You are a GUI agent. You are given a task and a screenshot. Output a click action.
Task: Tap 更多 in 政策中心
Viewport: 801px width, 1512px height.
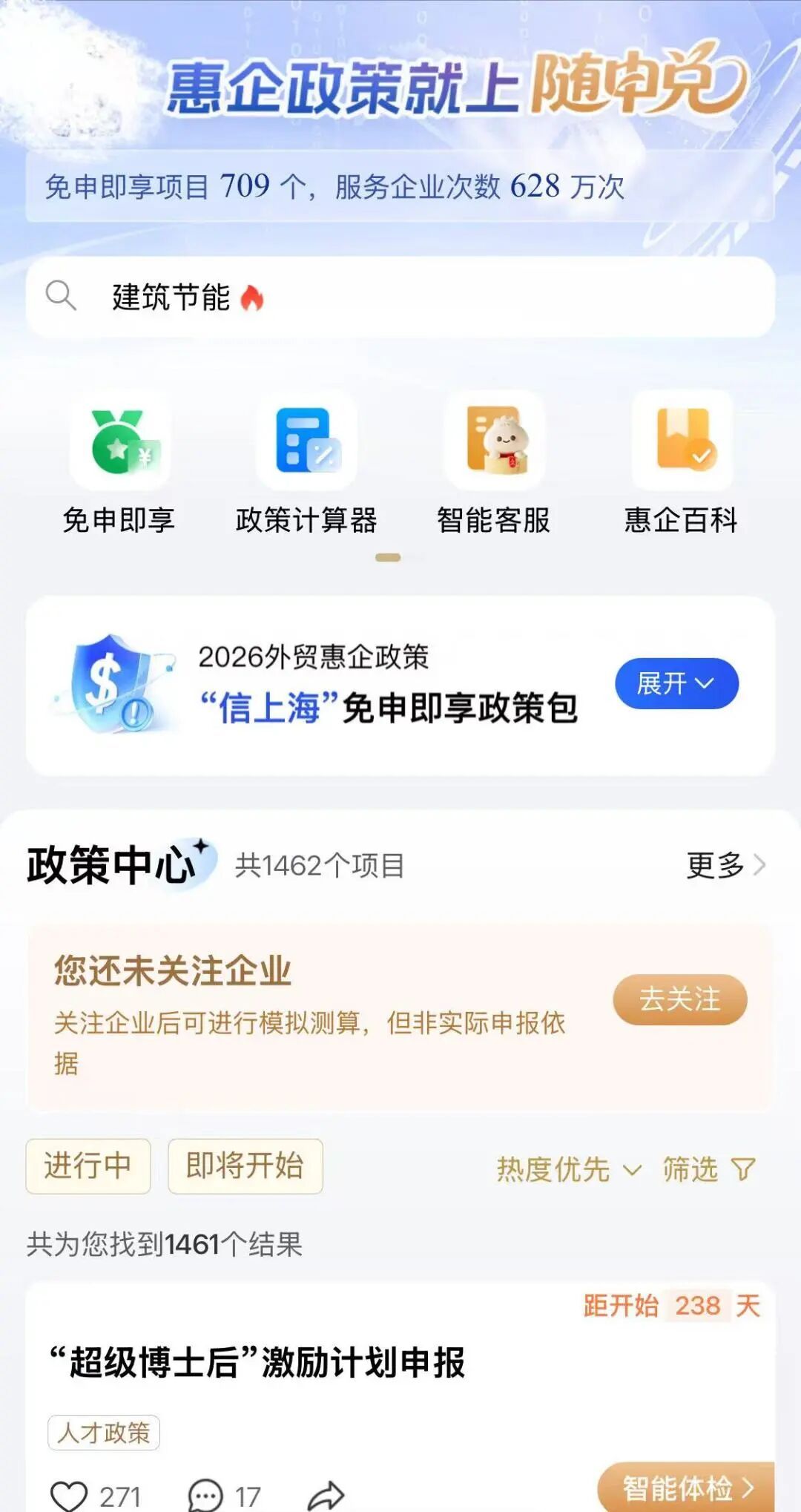[725, 865]
